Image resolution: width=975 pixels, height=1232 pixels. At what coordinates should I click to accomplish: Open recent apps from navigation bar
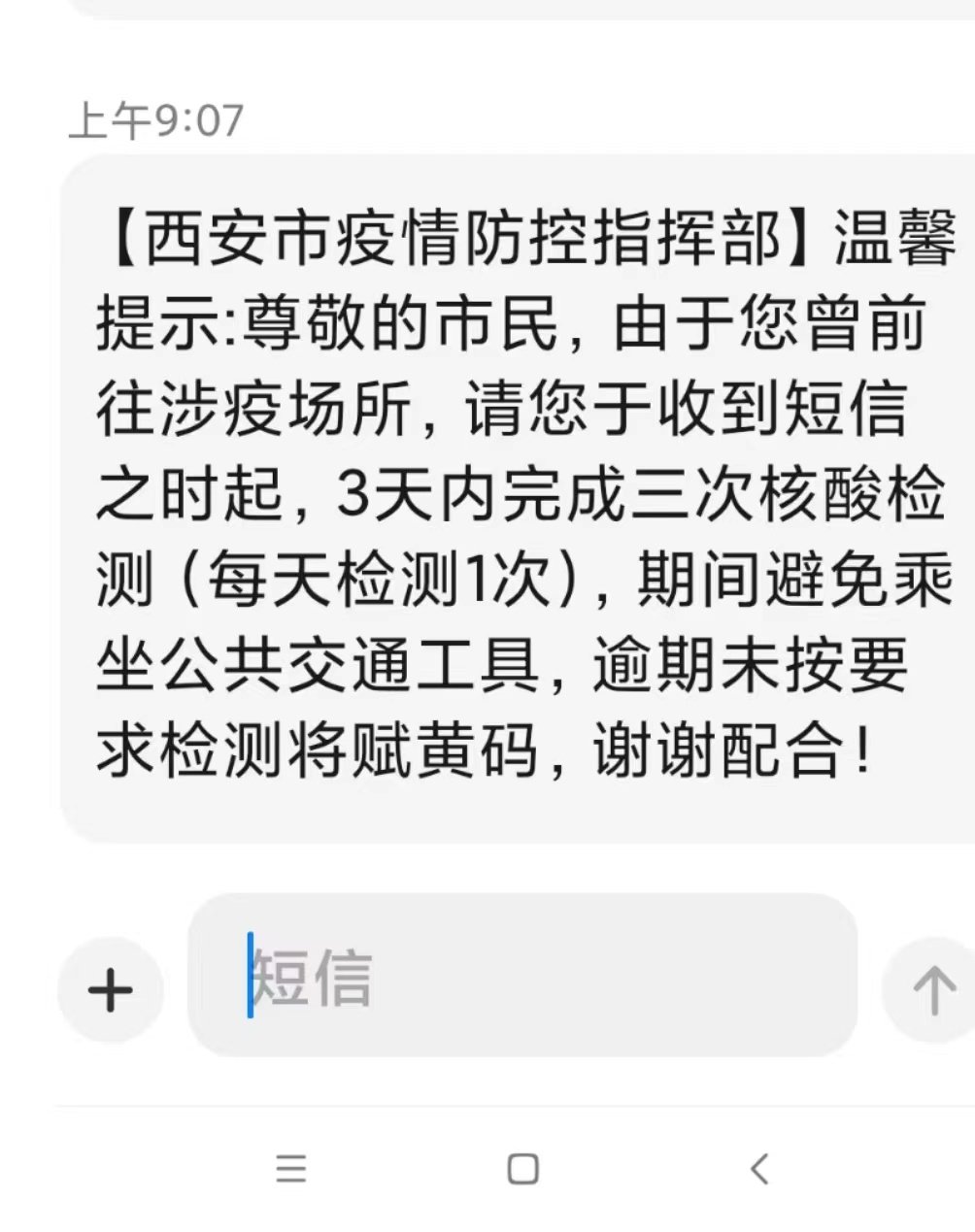click(x=290, y=1168)
